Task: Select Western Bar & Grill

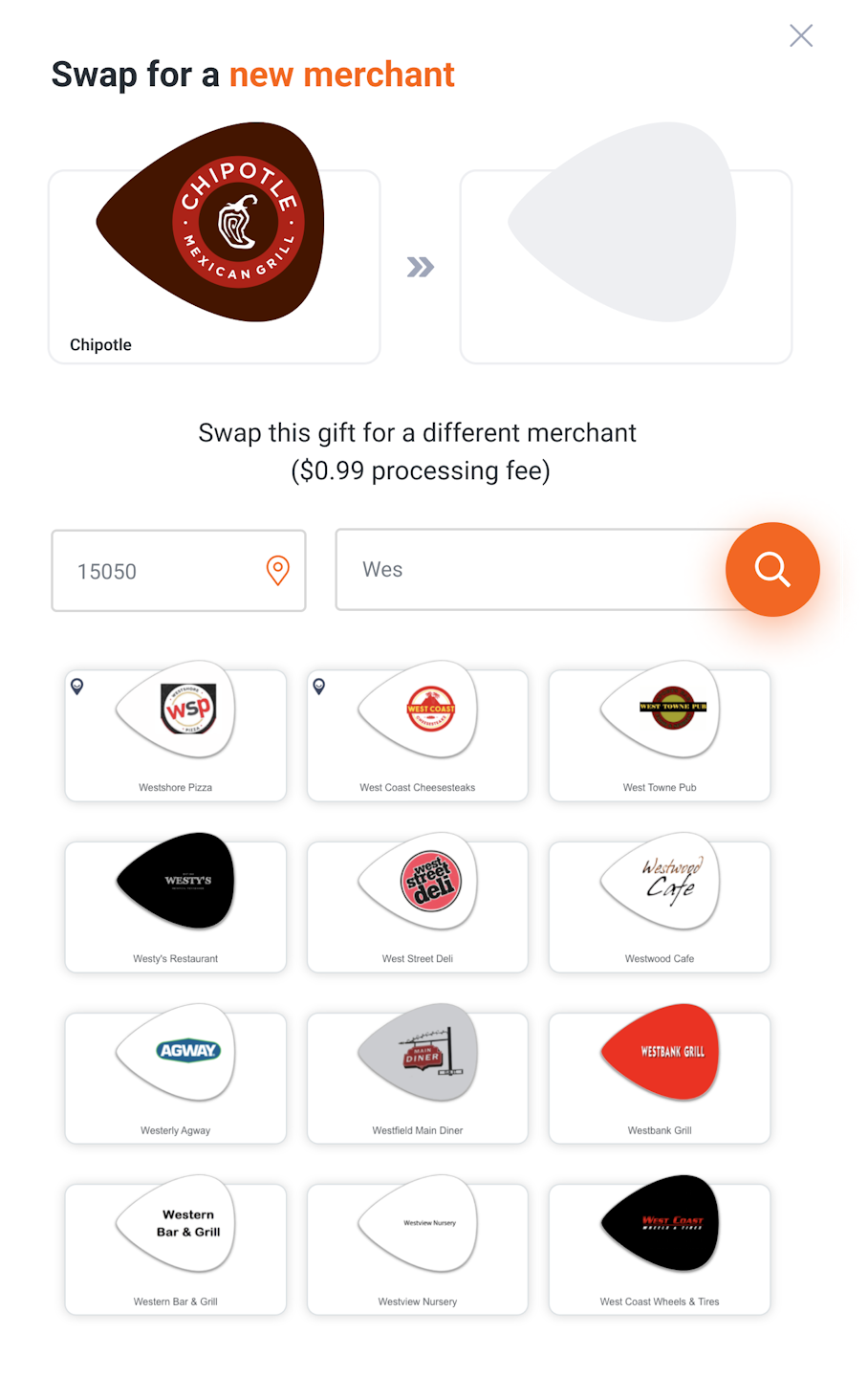Action: (x=176, y=1248)
